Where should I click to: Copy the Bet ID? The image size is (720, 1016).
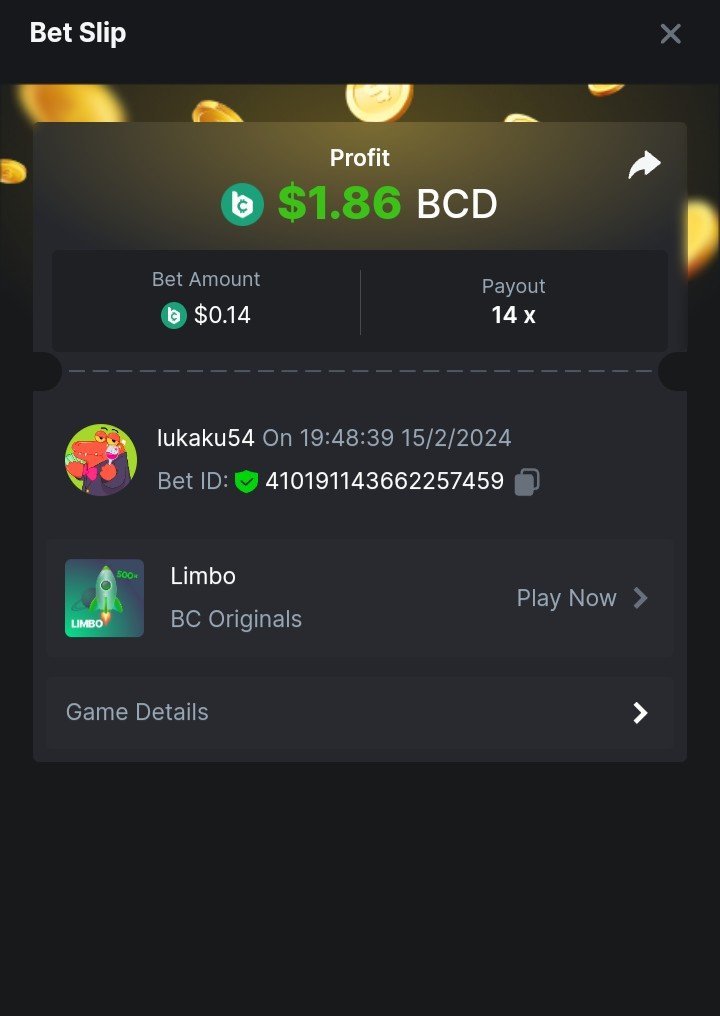[527, 482]
